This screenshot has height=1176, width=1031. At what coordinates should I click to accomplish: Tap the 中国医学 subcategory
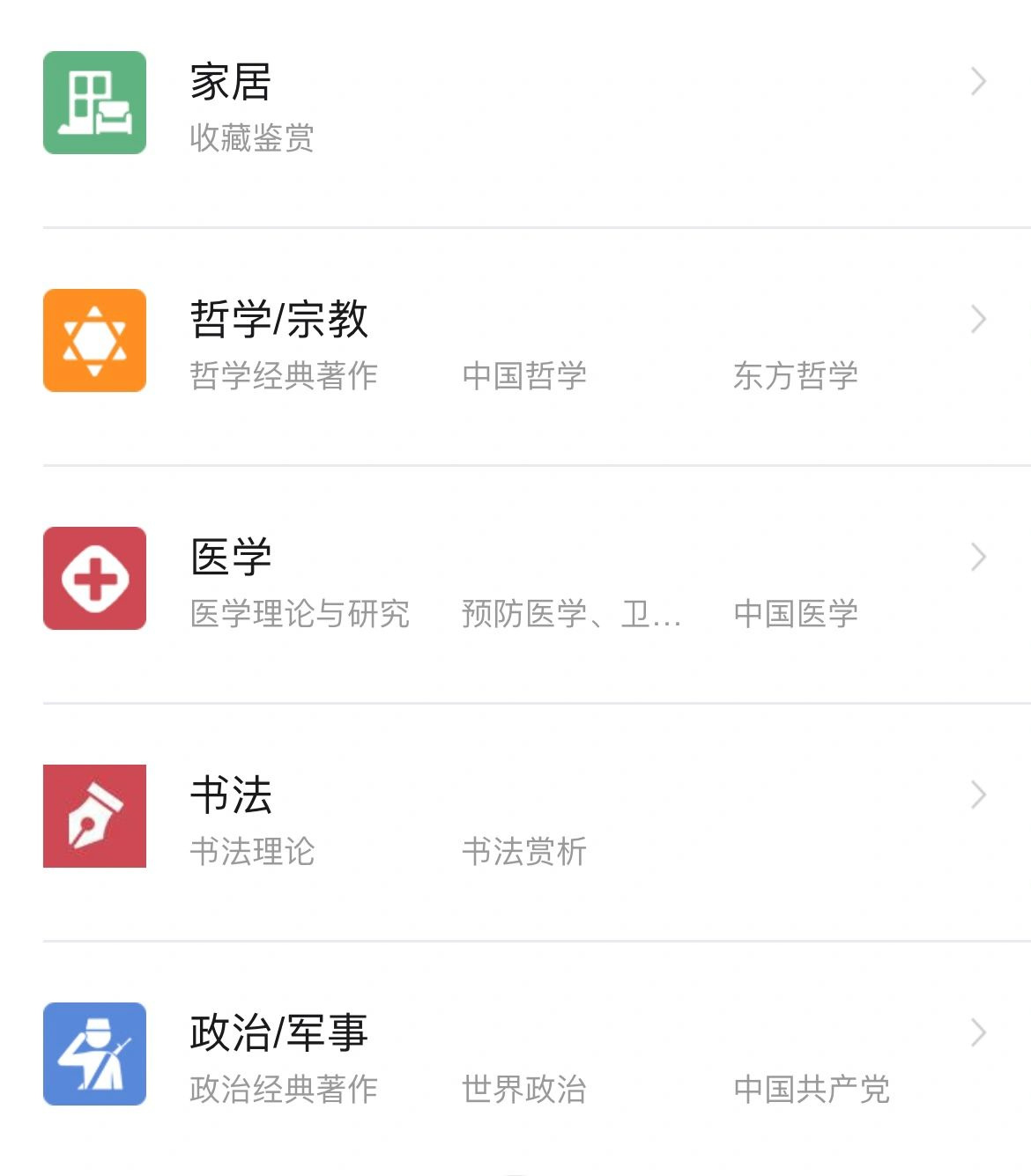(795, 614)
